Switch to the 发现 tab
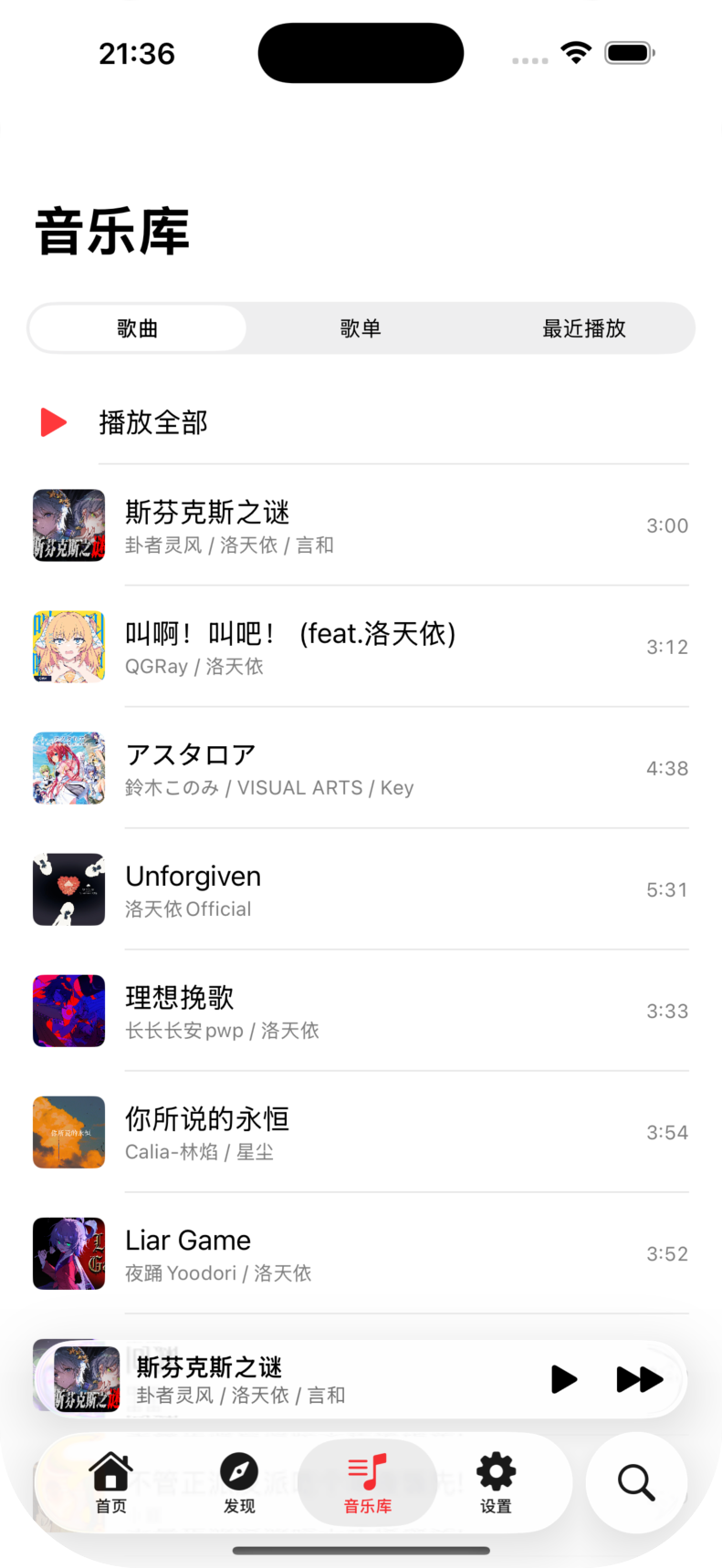Image resolution: width=722 pixels, height=1568 pixels. 239,1482
